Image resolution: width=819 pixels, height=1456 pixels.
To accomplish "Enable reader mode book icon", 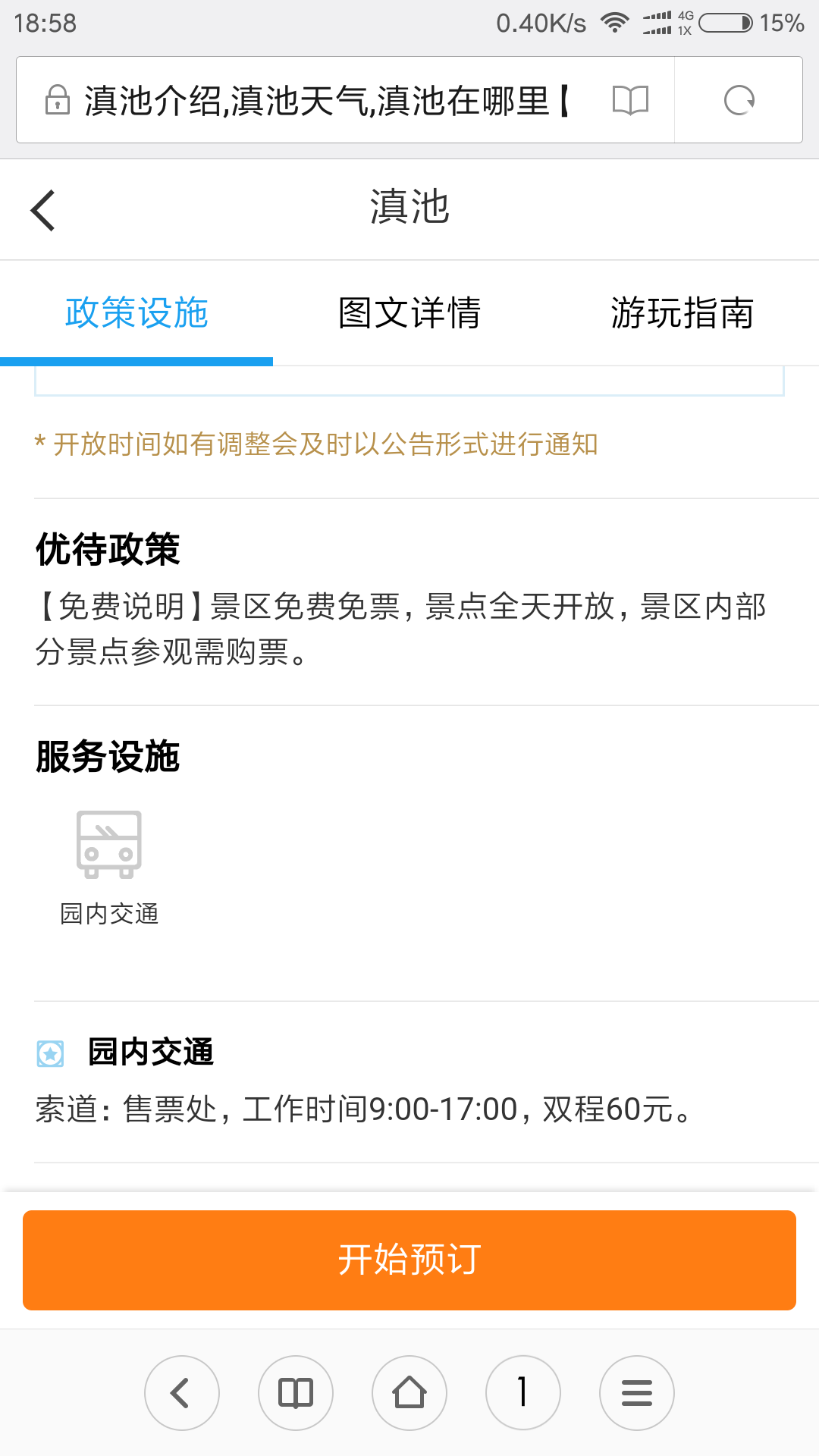I will pyautogui.click(x=630, y=100).
